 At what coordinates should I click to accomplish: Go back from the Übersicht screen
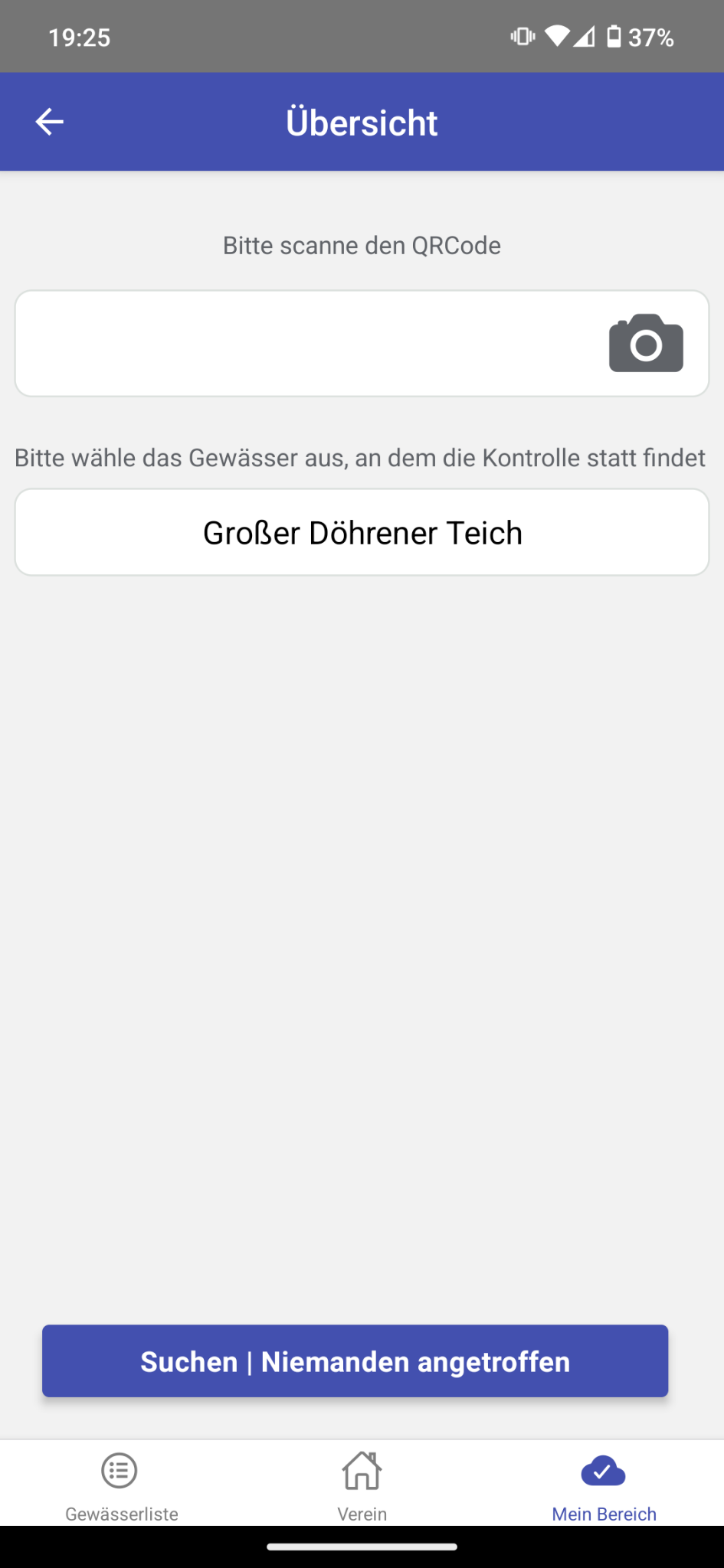(x=48, y=121)
